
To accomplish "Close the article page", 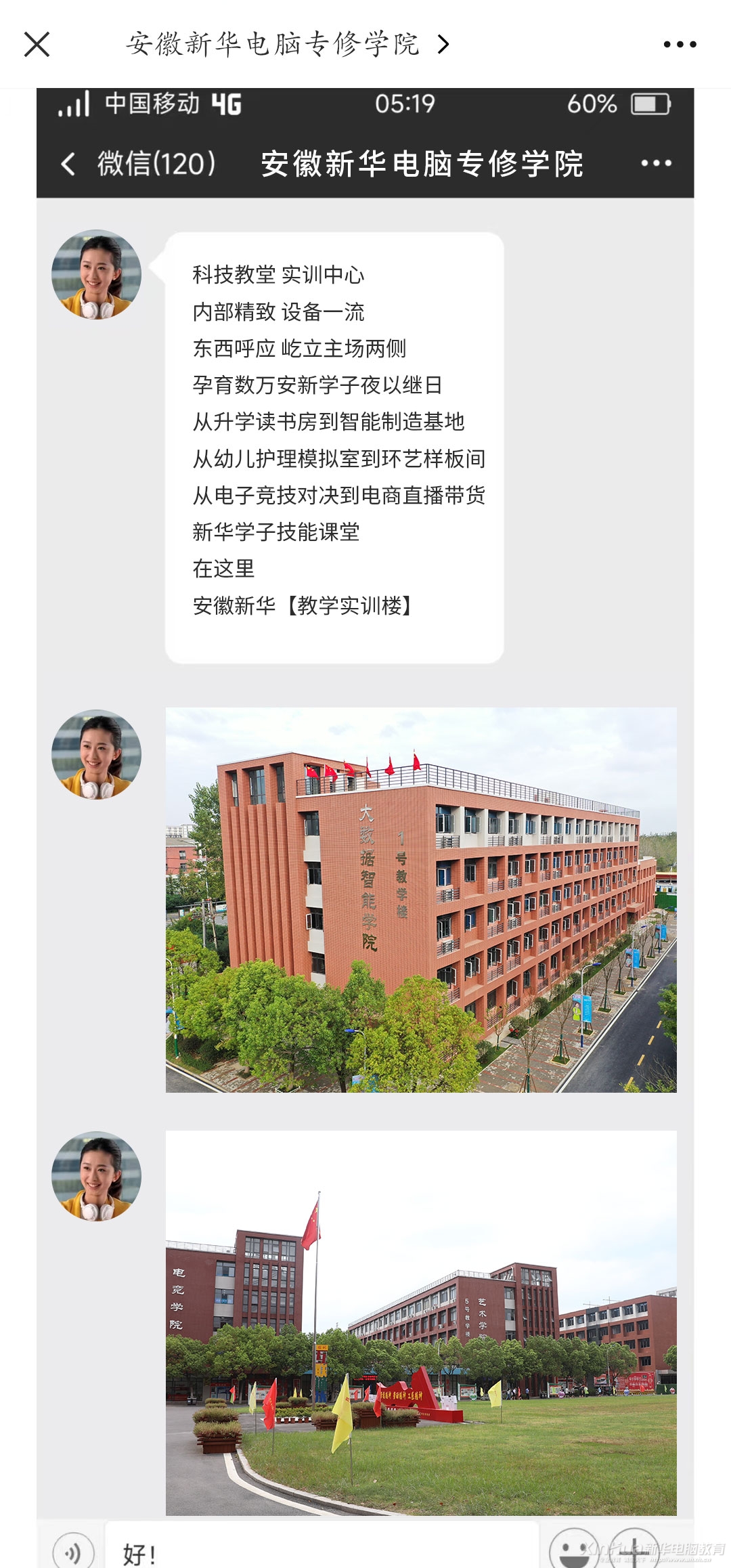I will click(37, 45).
